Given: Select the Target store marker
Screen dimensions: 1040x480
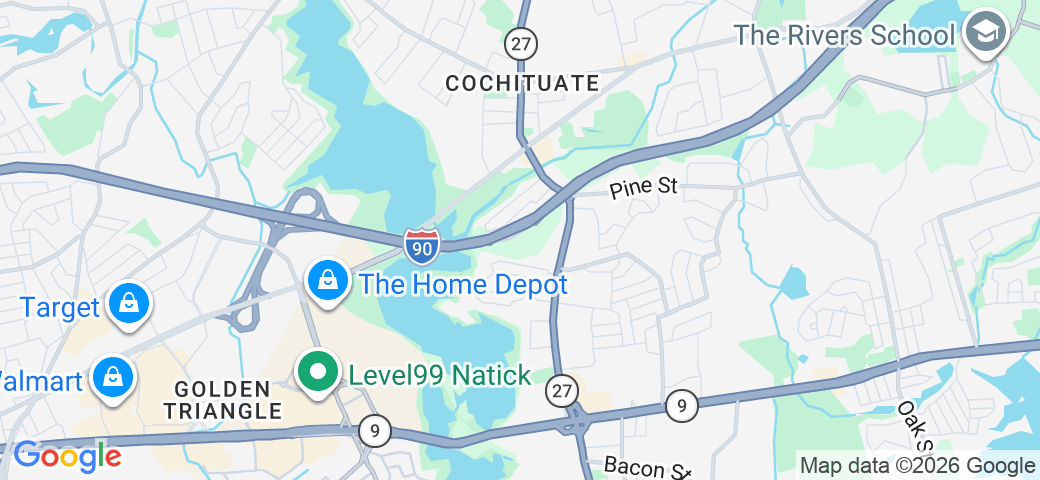Looking at the screenshot, I should (129, 303).
